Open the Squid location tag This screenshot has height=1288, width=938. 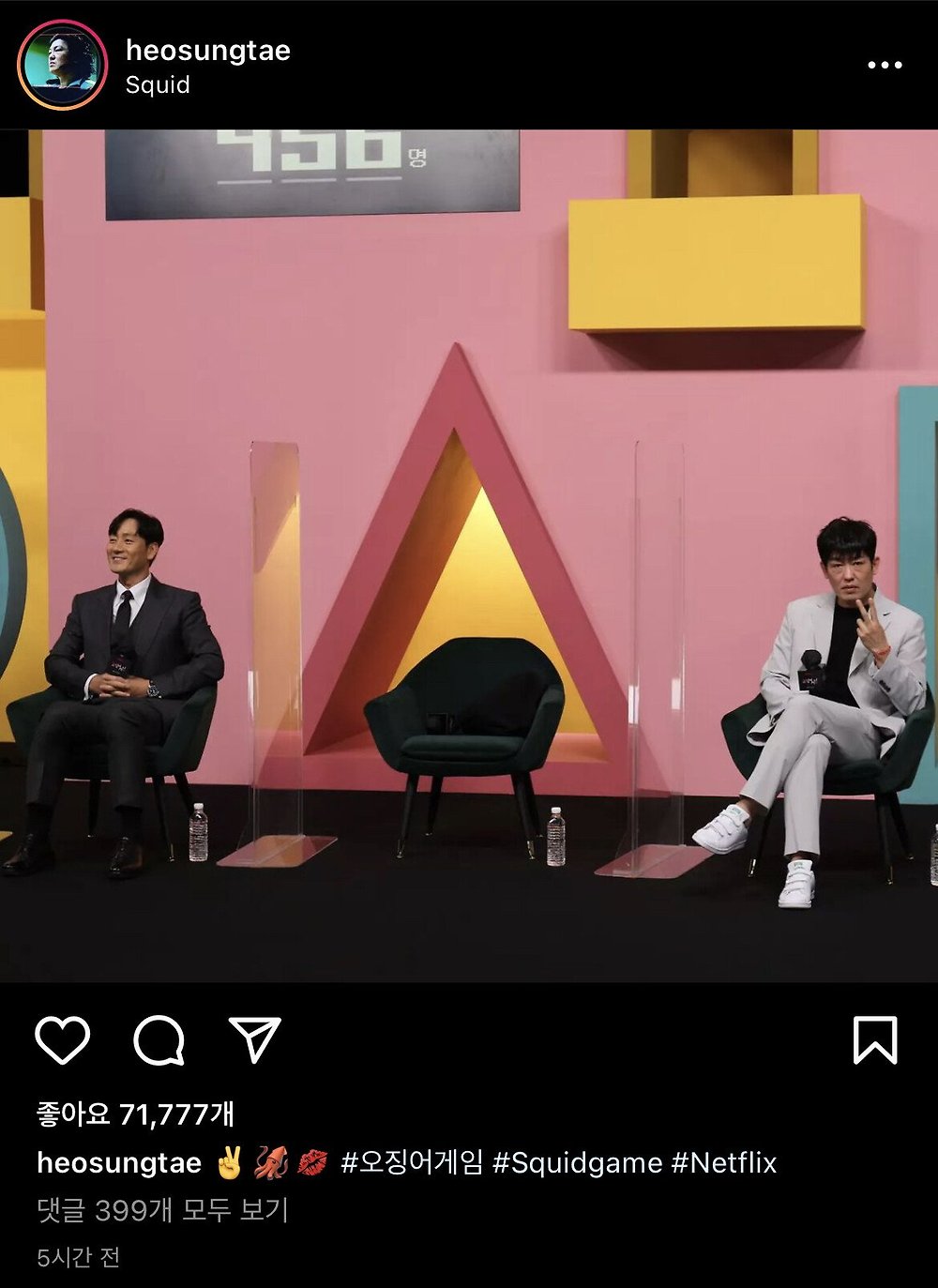coord(158,85)
